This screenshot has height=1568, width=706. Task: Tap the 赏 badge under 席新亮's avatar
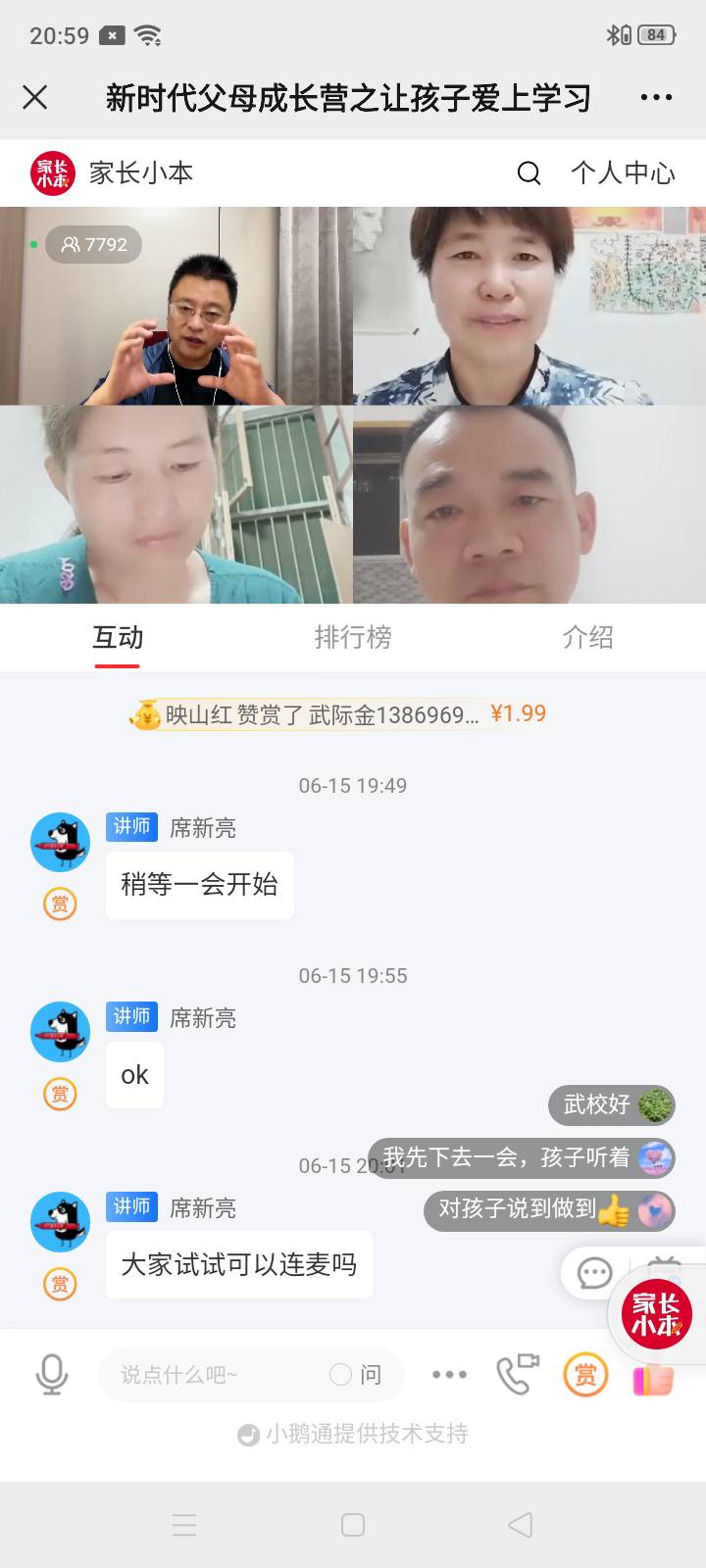click(x=59, y=904)
